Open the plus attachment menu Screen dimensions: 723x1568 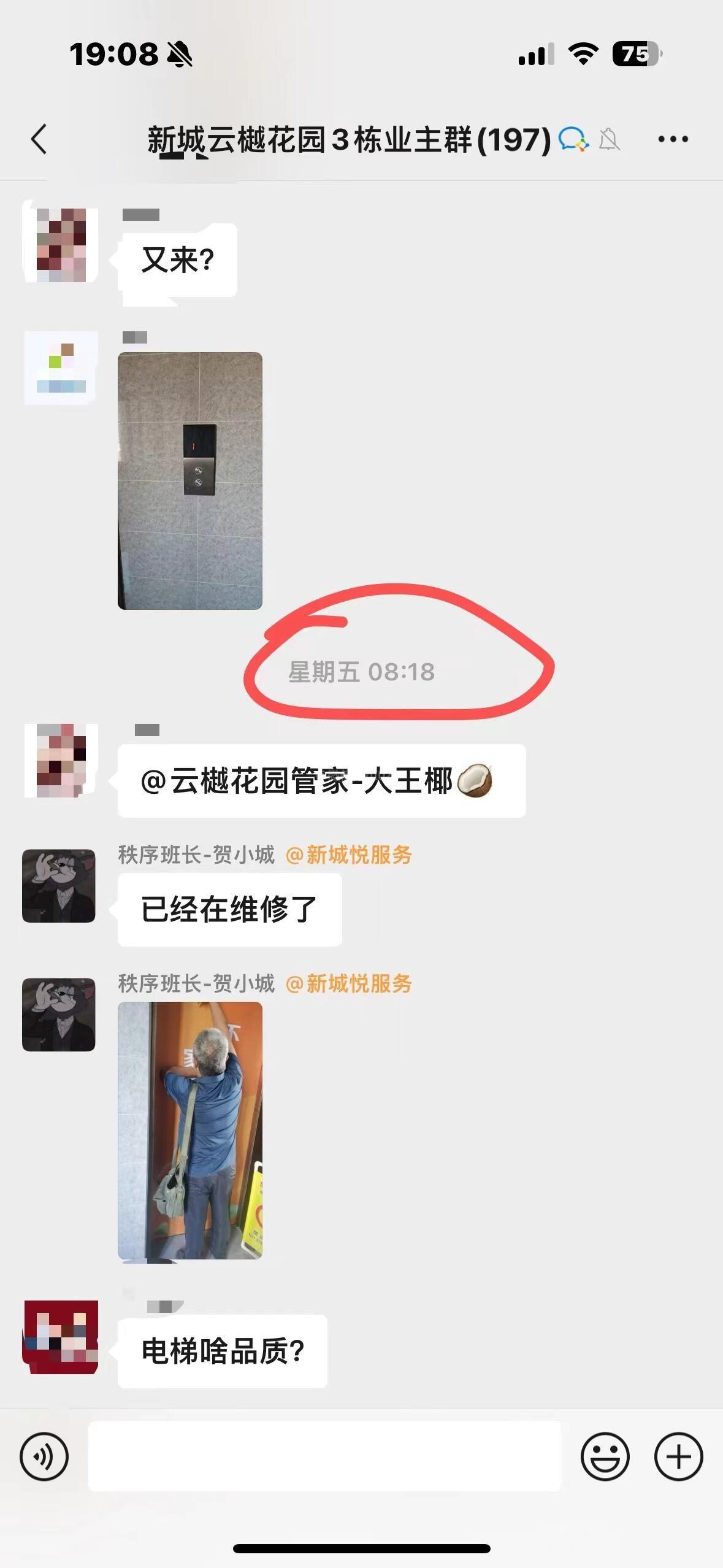point(678,1456)
